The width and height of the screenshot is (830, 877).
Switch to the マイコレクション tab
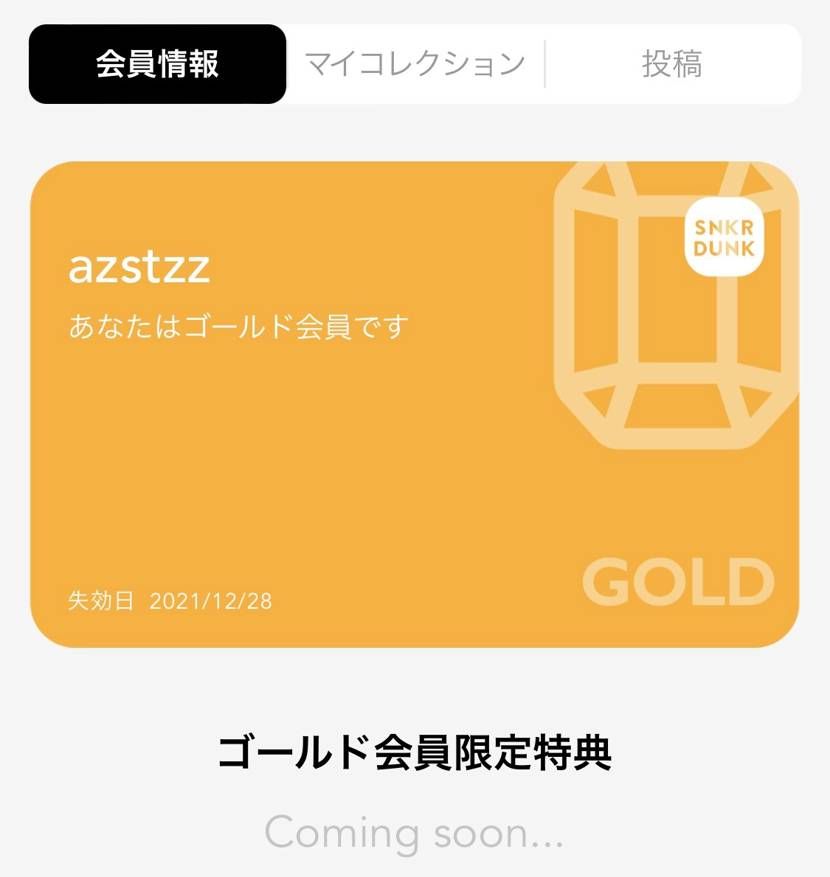(413, 63)
